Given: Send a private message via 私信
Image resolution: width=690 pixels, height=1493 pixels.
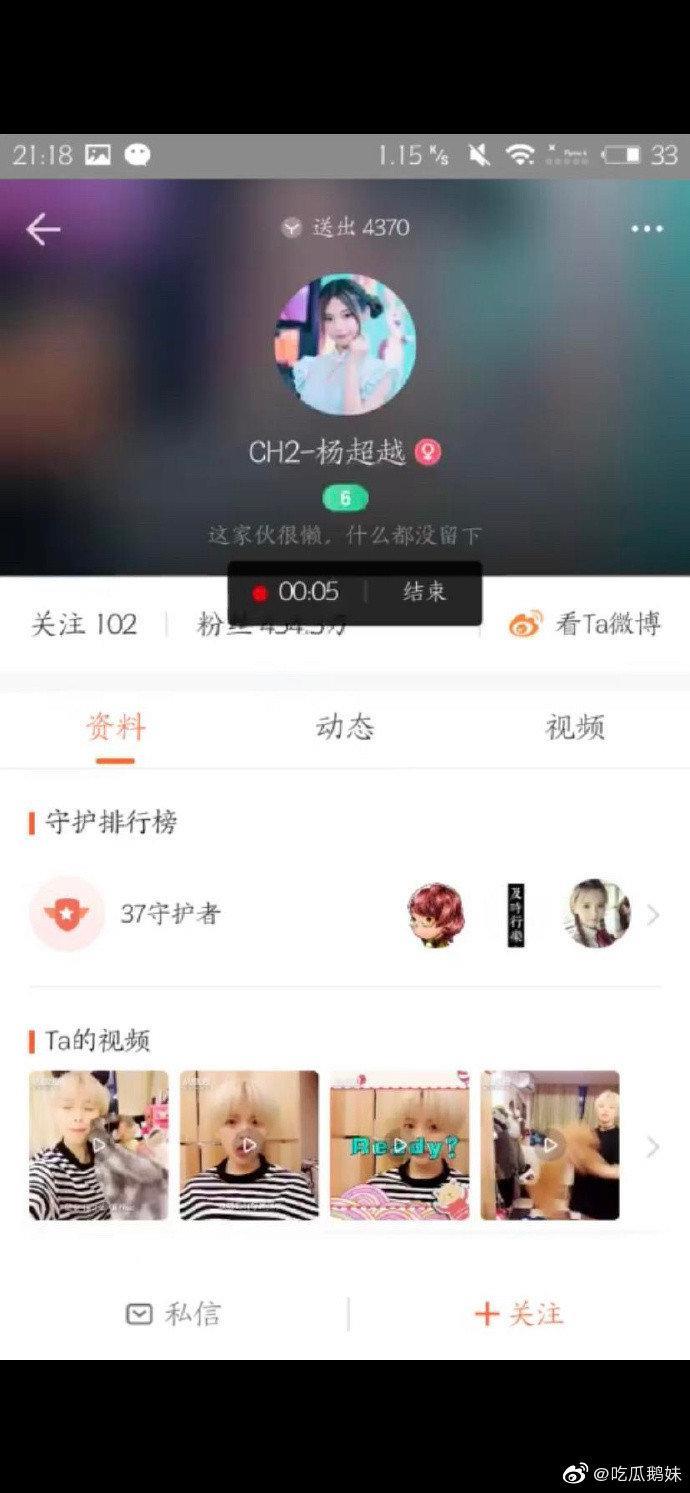Looking at the screenshot, I should coord(173,1314).
